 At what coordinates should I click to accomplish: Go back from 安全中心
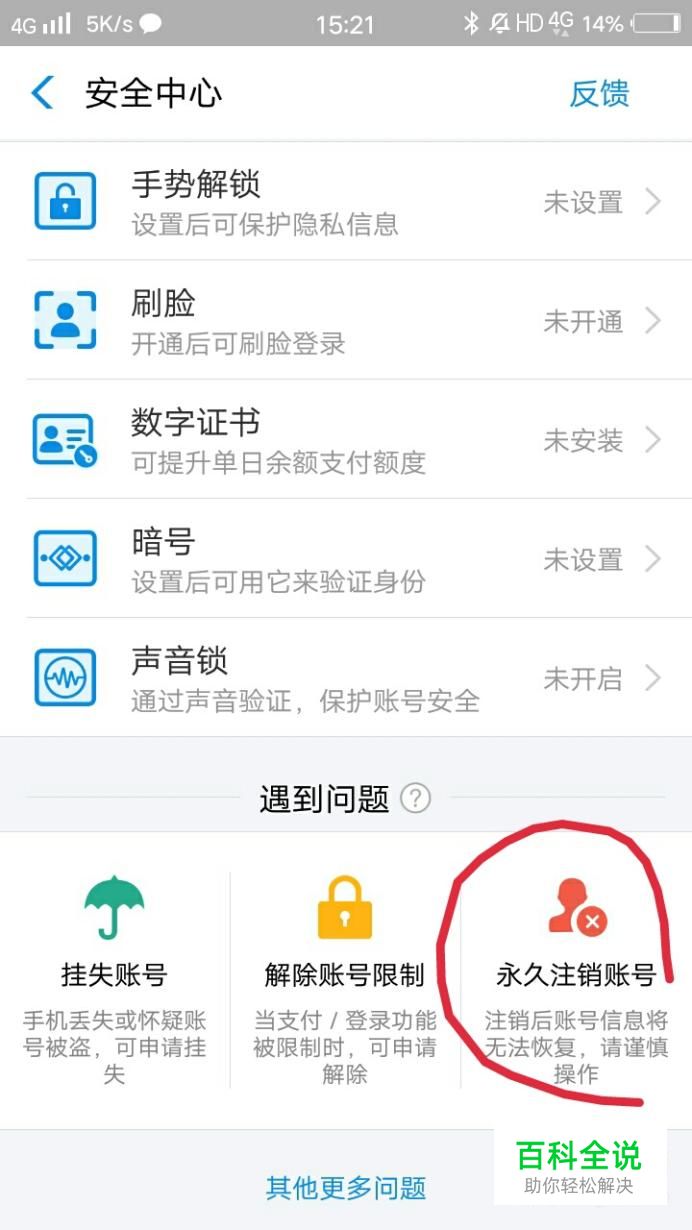43,93
